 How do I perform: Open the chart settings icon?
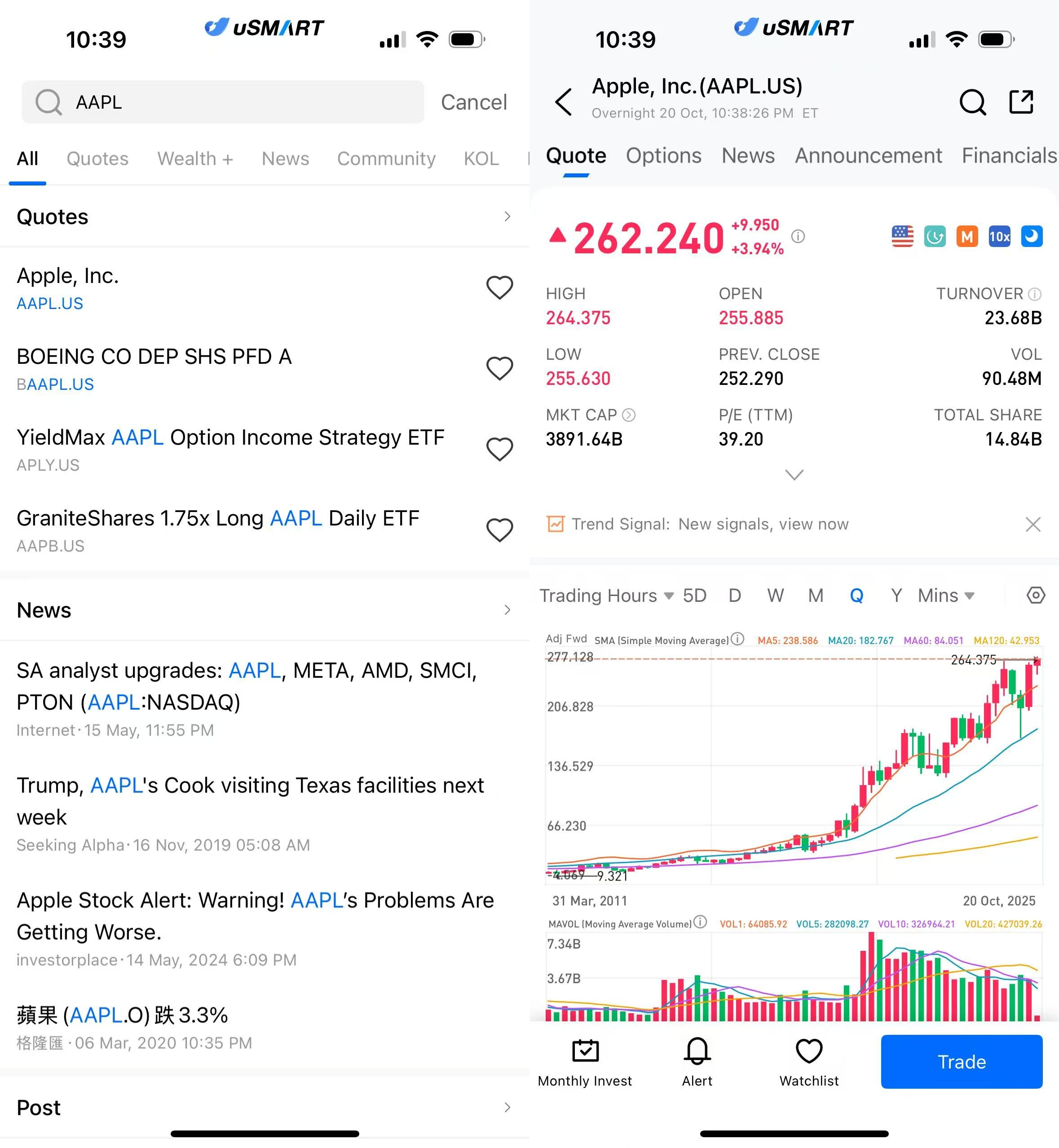tap(1035, 596)
